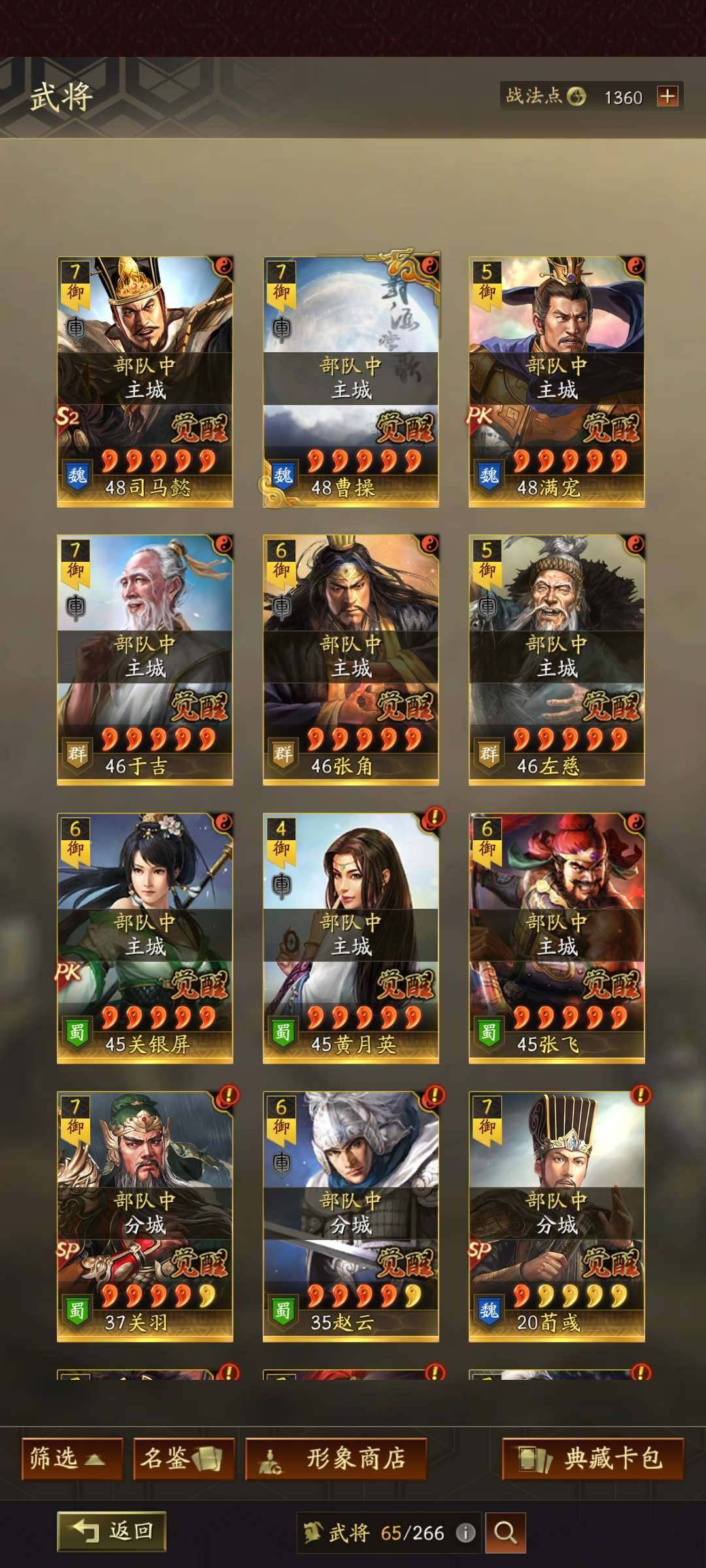Select the 赵云 general card
The width and height of the screenshot is (706, 1568).
pos(350,1216)
